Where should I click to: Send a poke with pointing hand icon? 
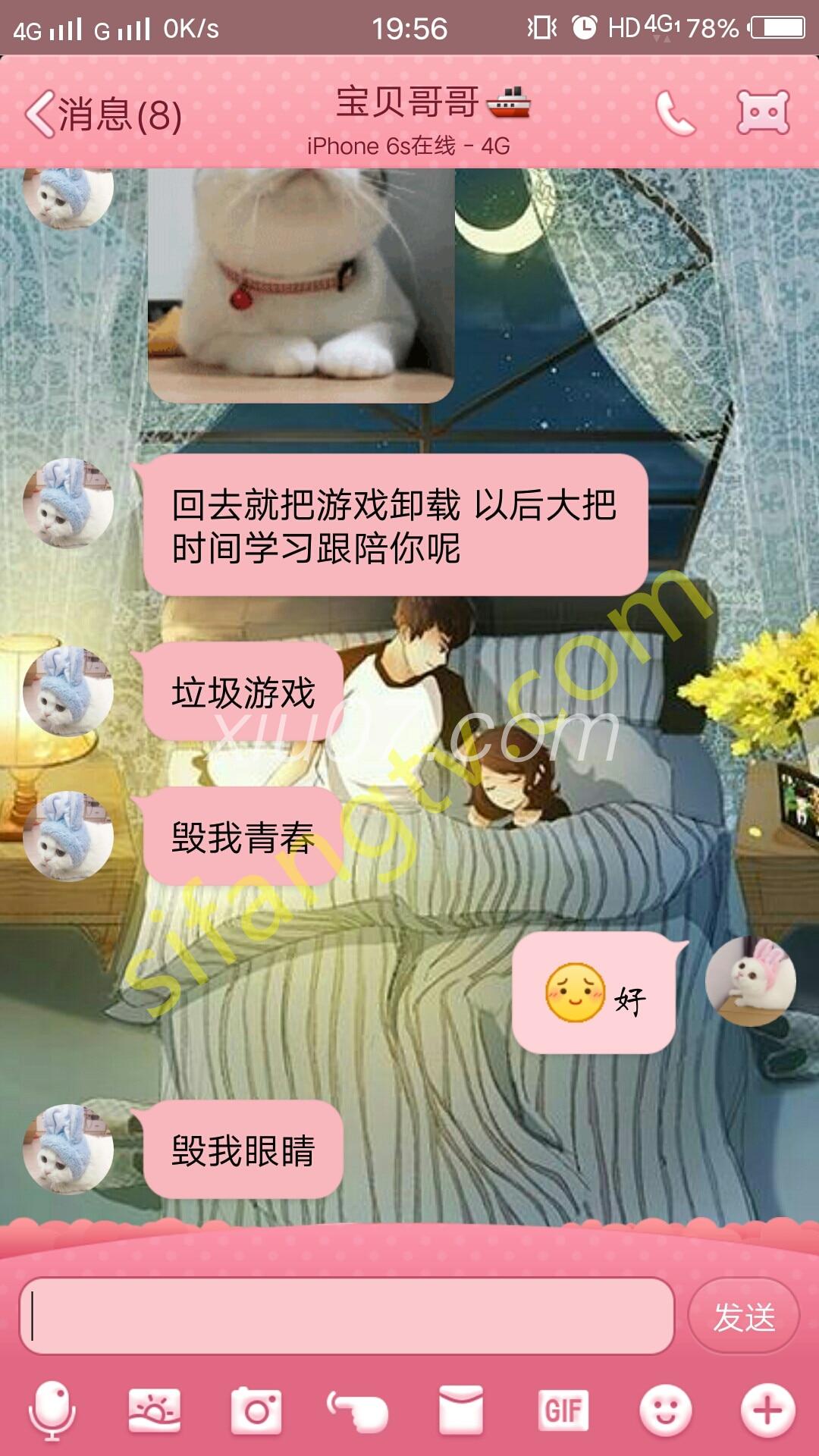(x=358, y=1410)
